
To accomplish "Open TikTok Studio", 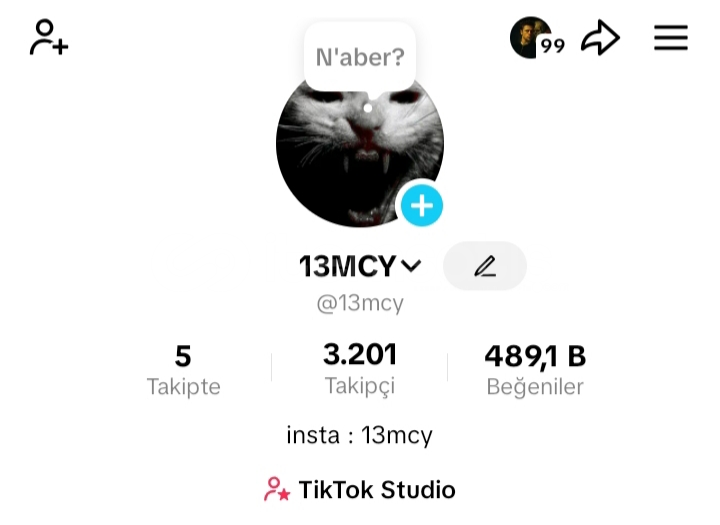I will pos(360,490).
